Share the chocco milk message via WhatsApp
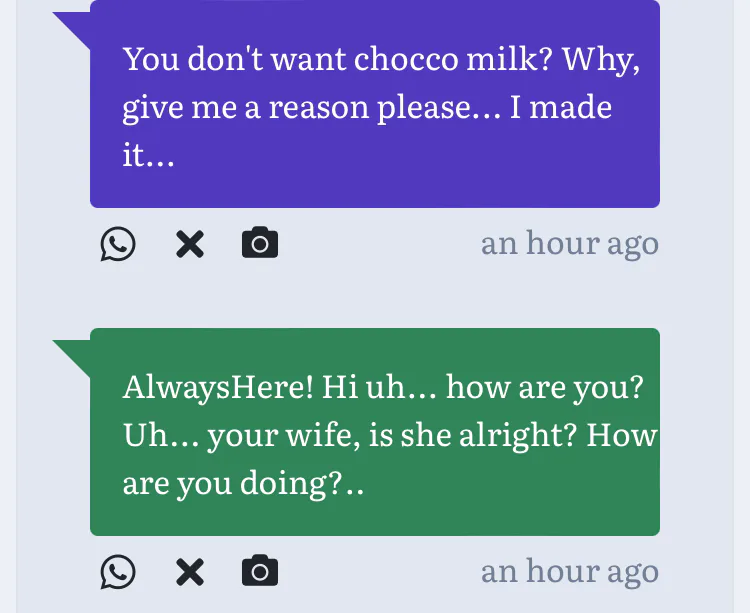Viewport: 750px width, 613px height. click(x=118, y=244)
